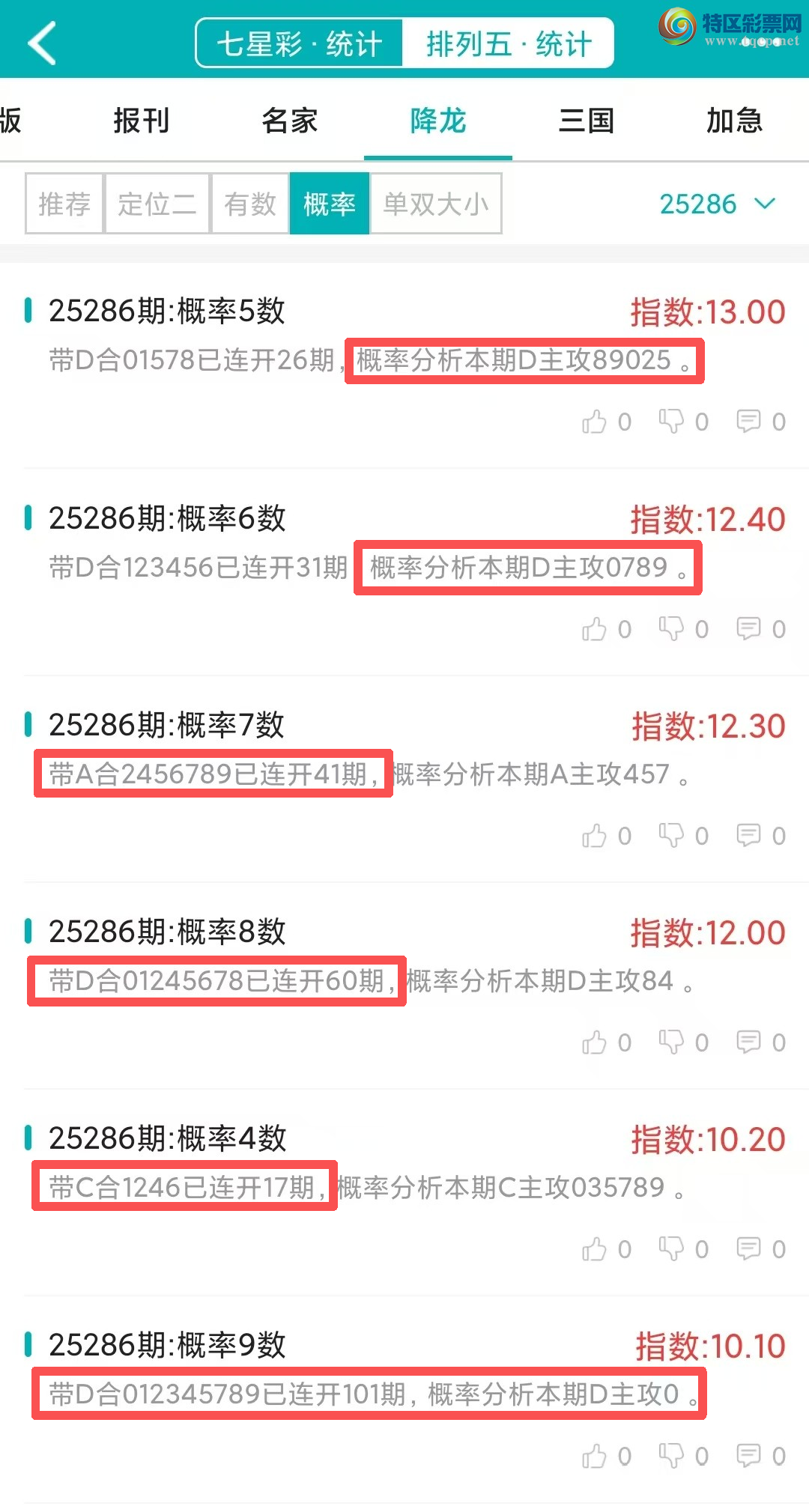Select the 定位二 filter
Image resolution: width=809 pixels, height=1512 pixels.
(157, 204)
